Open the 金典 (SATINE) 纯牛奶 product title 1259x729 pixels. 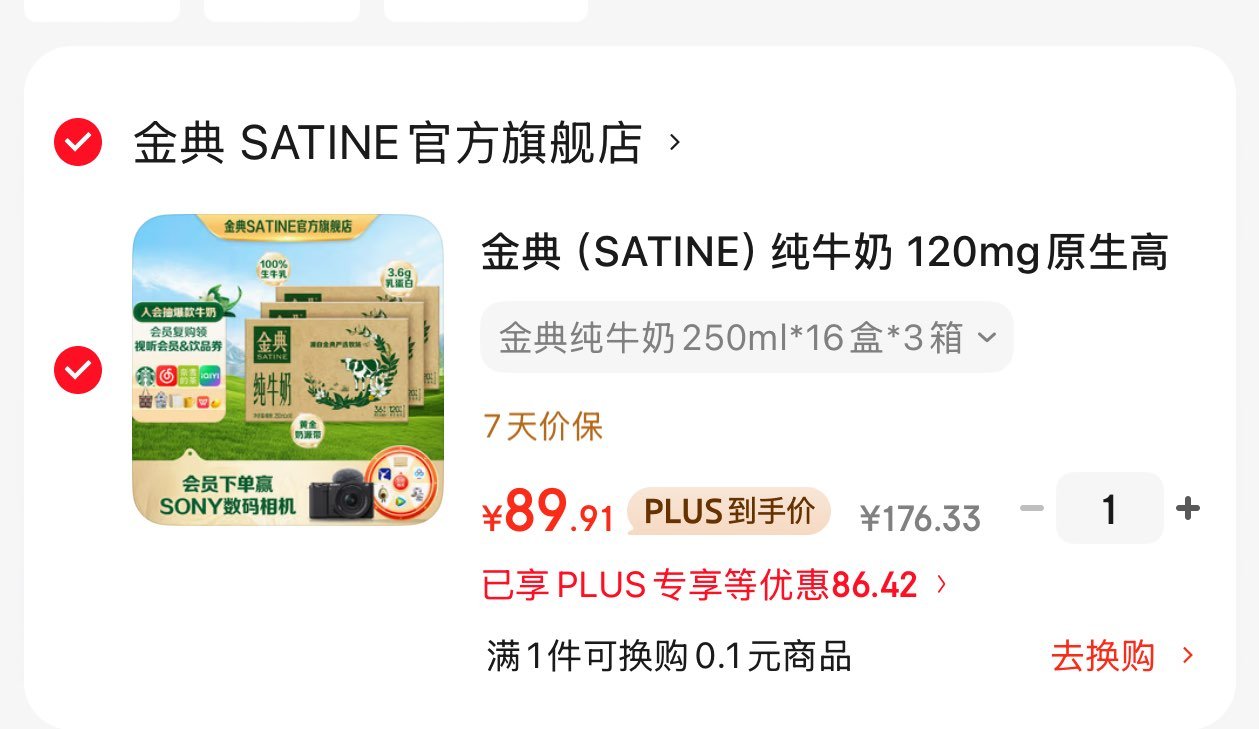tap(824, 253)
